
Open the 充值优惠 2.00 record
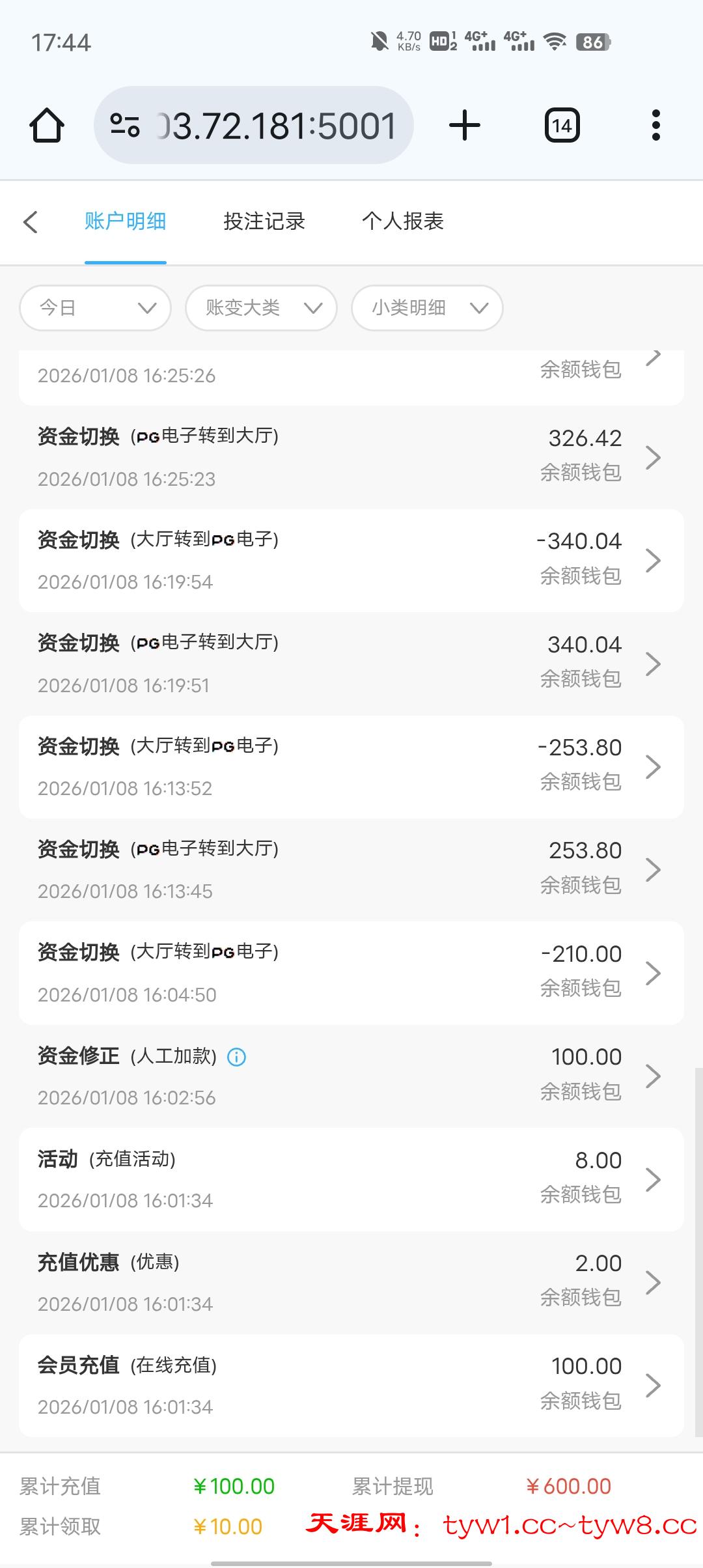click(x=351, y=1282)
